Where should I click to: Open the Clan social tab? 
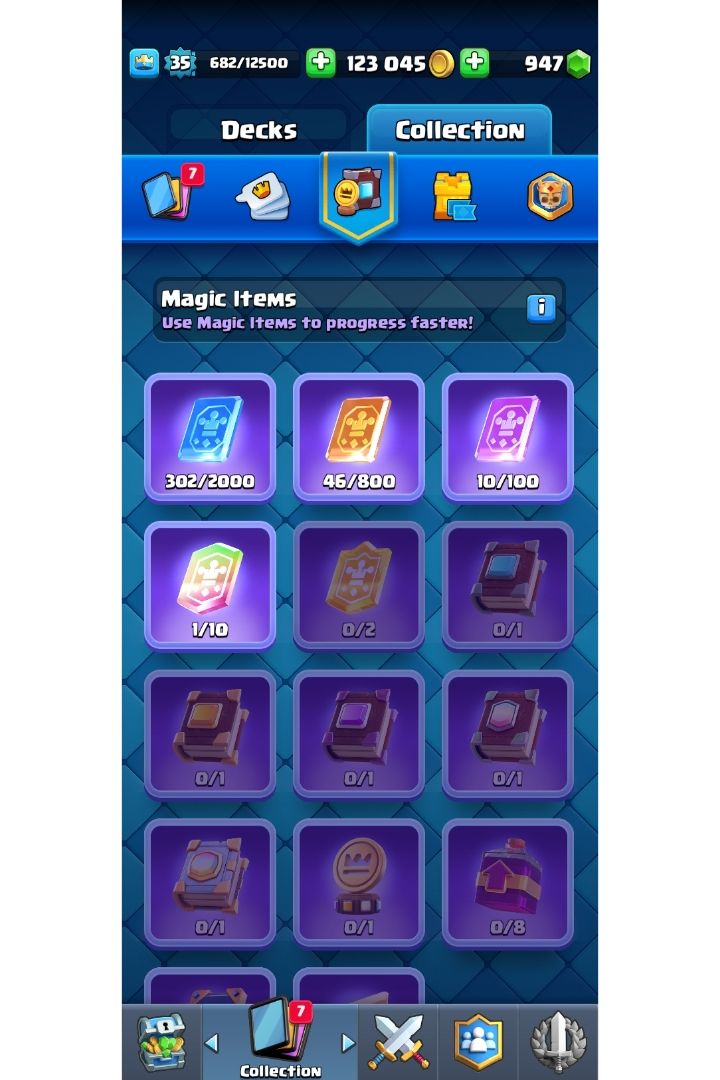[x=478, y=1043]
